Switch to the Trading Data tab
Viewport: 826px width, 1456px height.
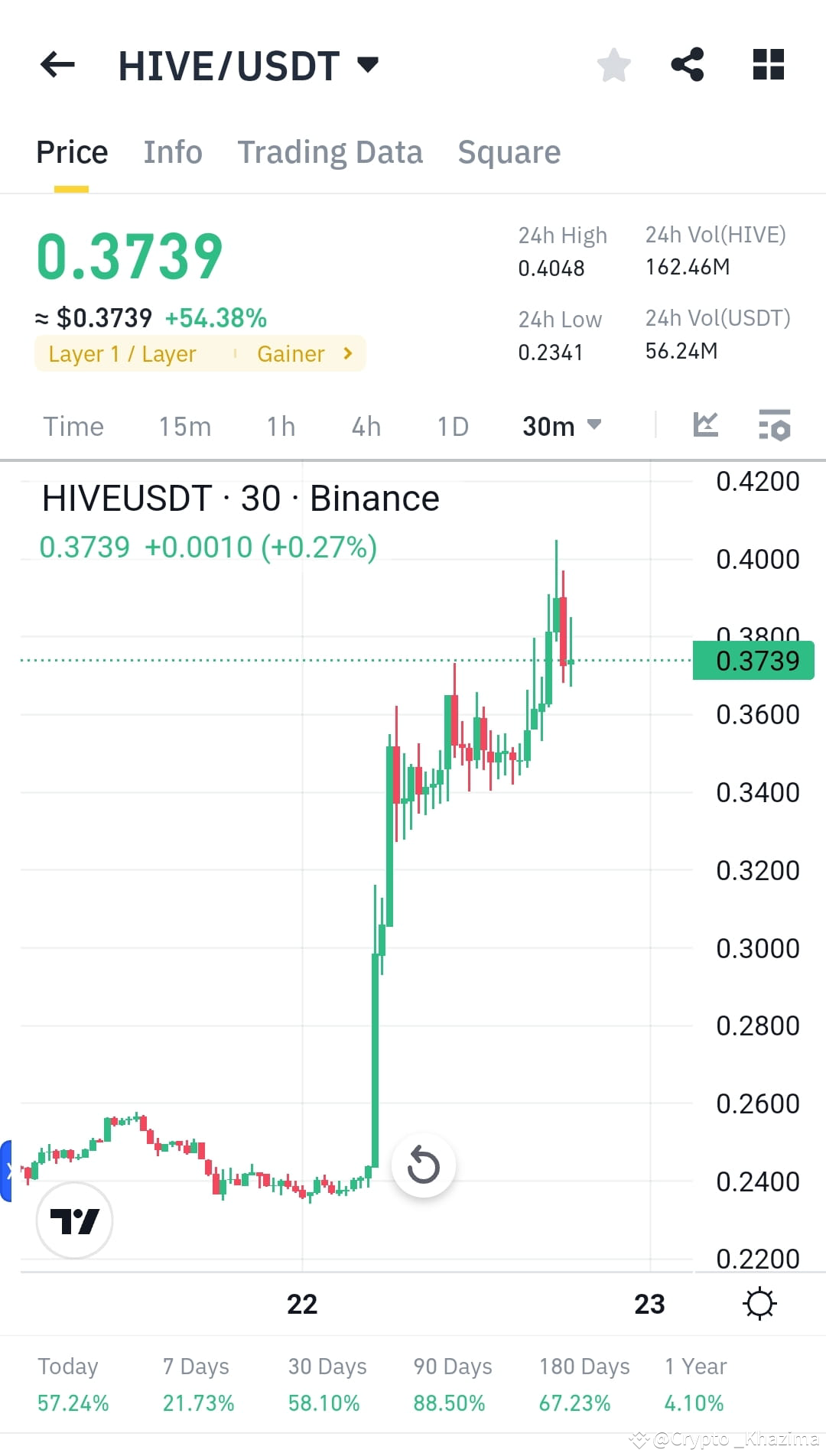pos(330,151)
